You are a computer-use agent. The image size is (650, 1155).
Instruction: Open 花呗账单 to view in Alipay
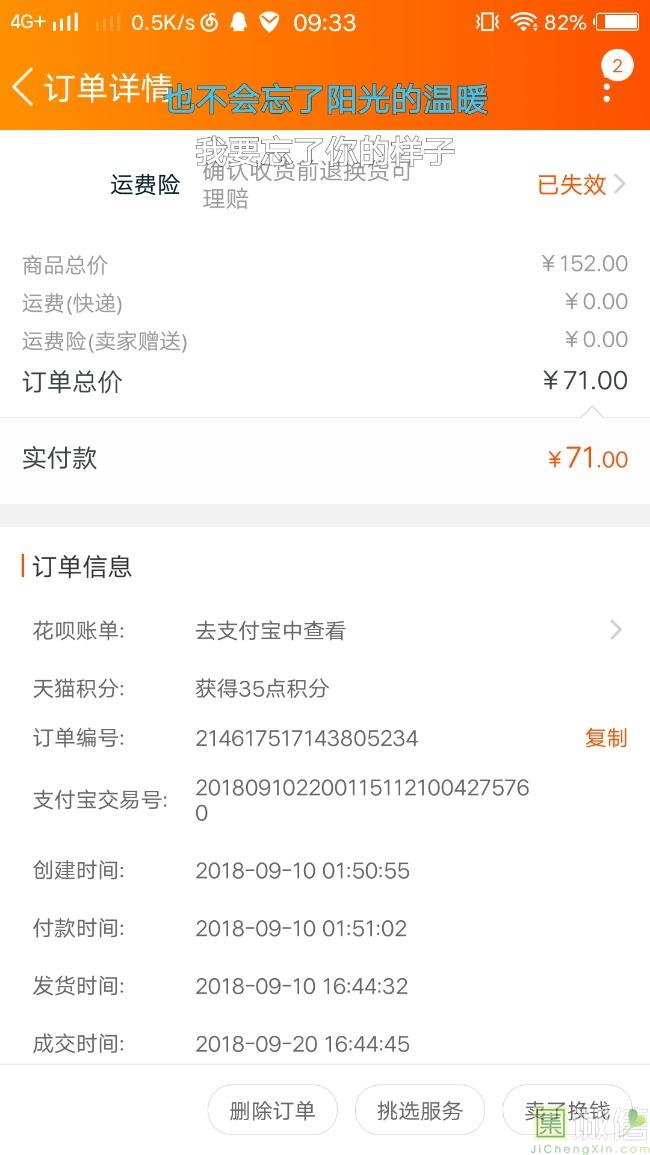tap(325, 631)
